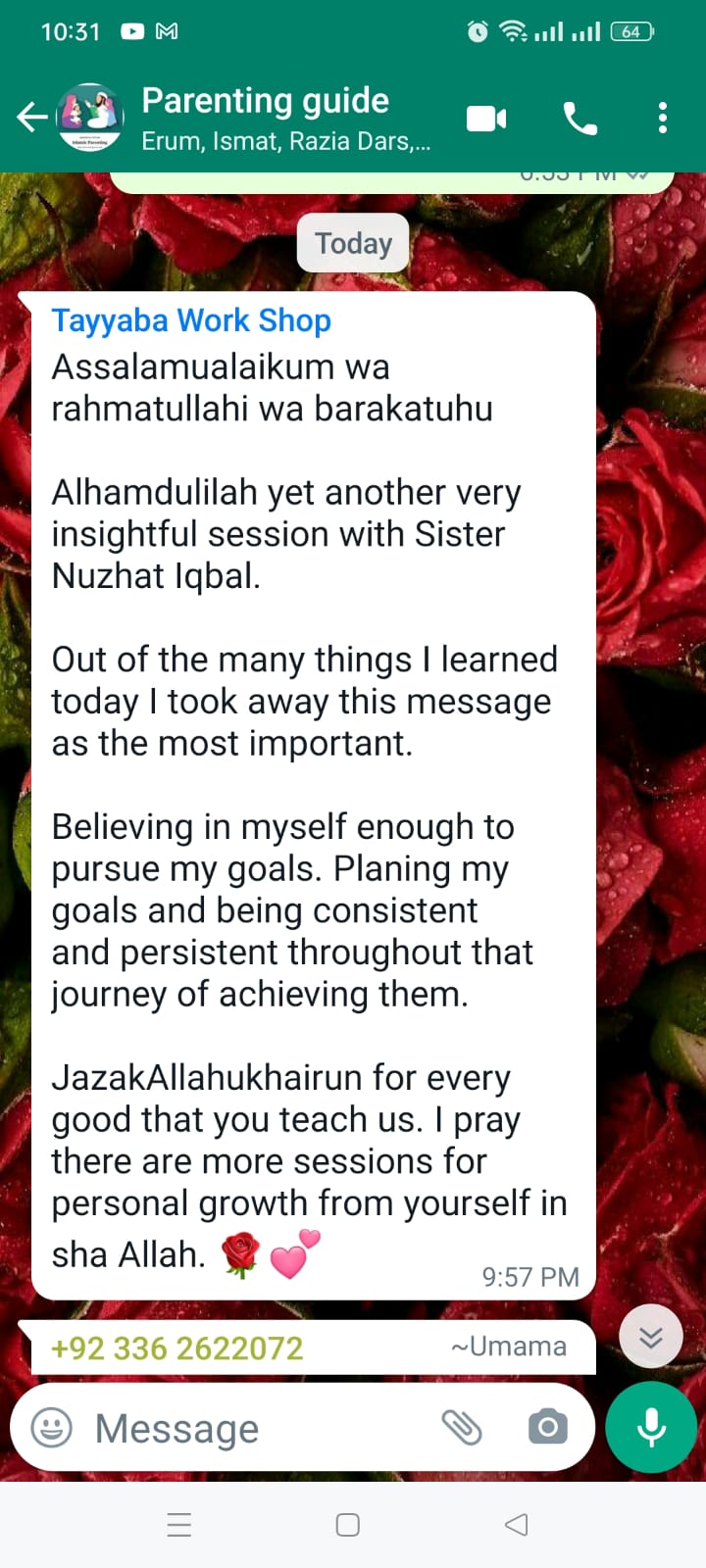Attach a file with the paperclip

[x=461, y=1428]
